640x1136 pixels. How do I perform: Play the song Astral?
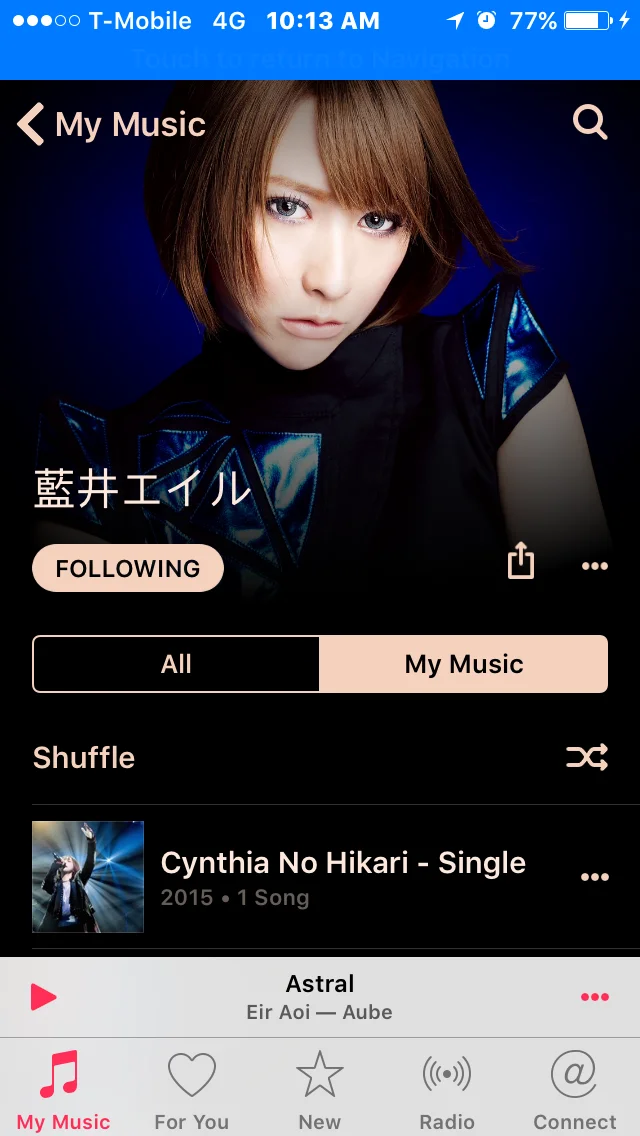(x=43, y=997)
